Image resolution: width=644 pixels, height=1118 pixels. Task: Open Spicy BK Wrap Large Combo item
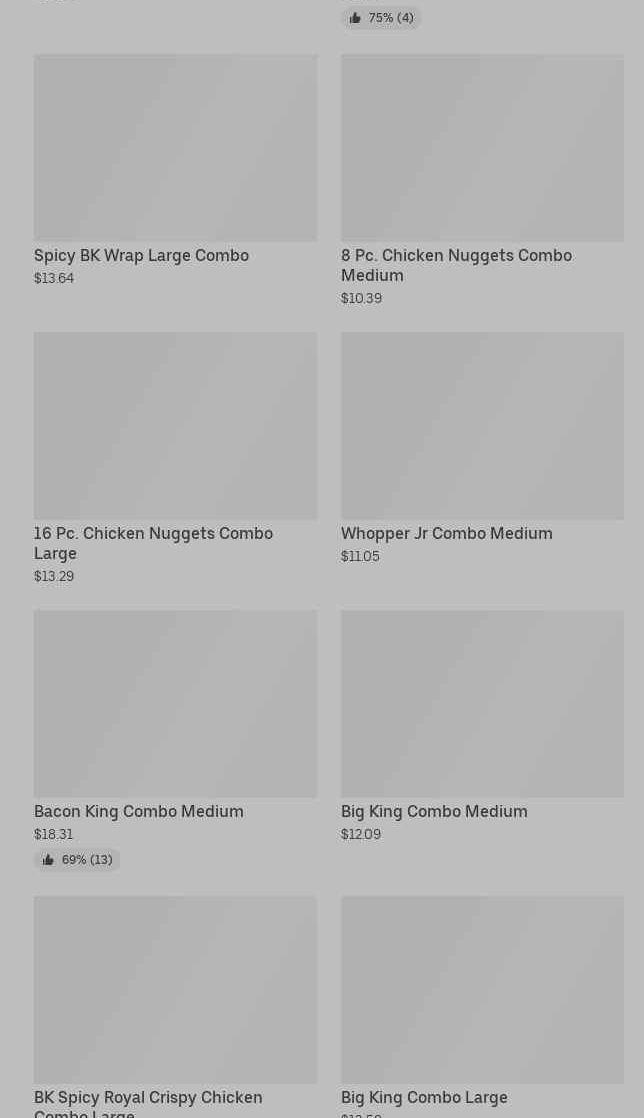tap(175, 170)
